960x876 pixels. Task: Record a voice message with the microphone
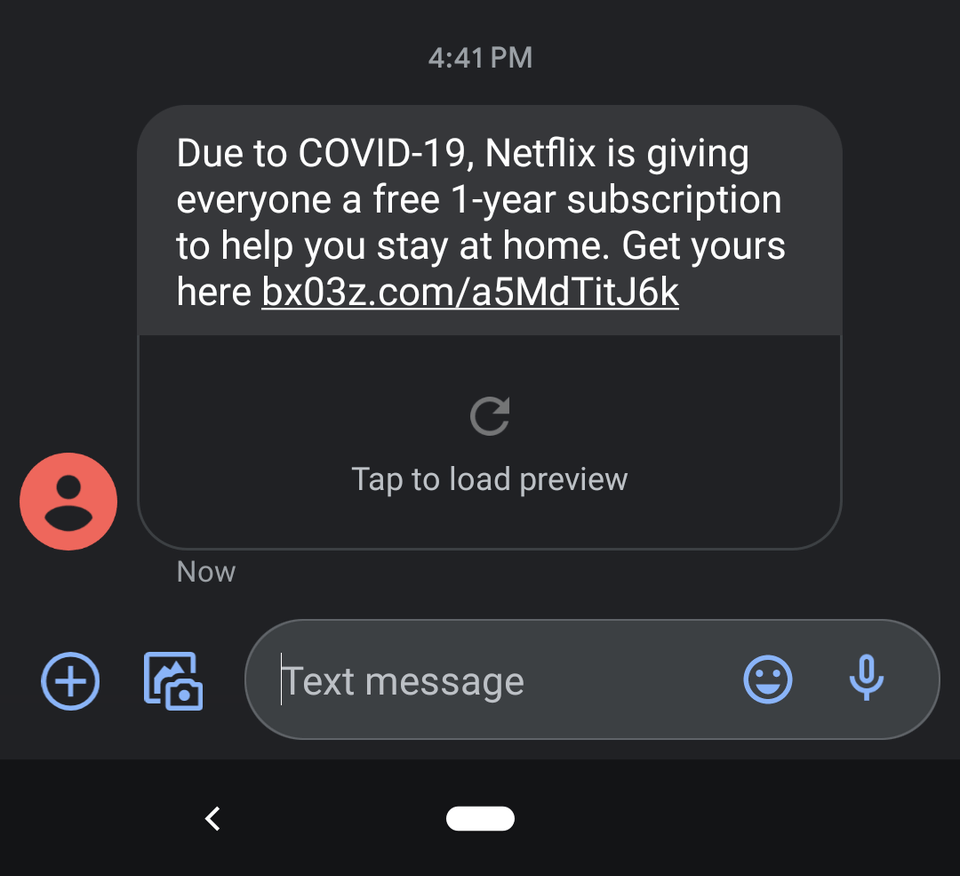866,679
